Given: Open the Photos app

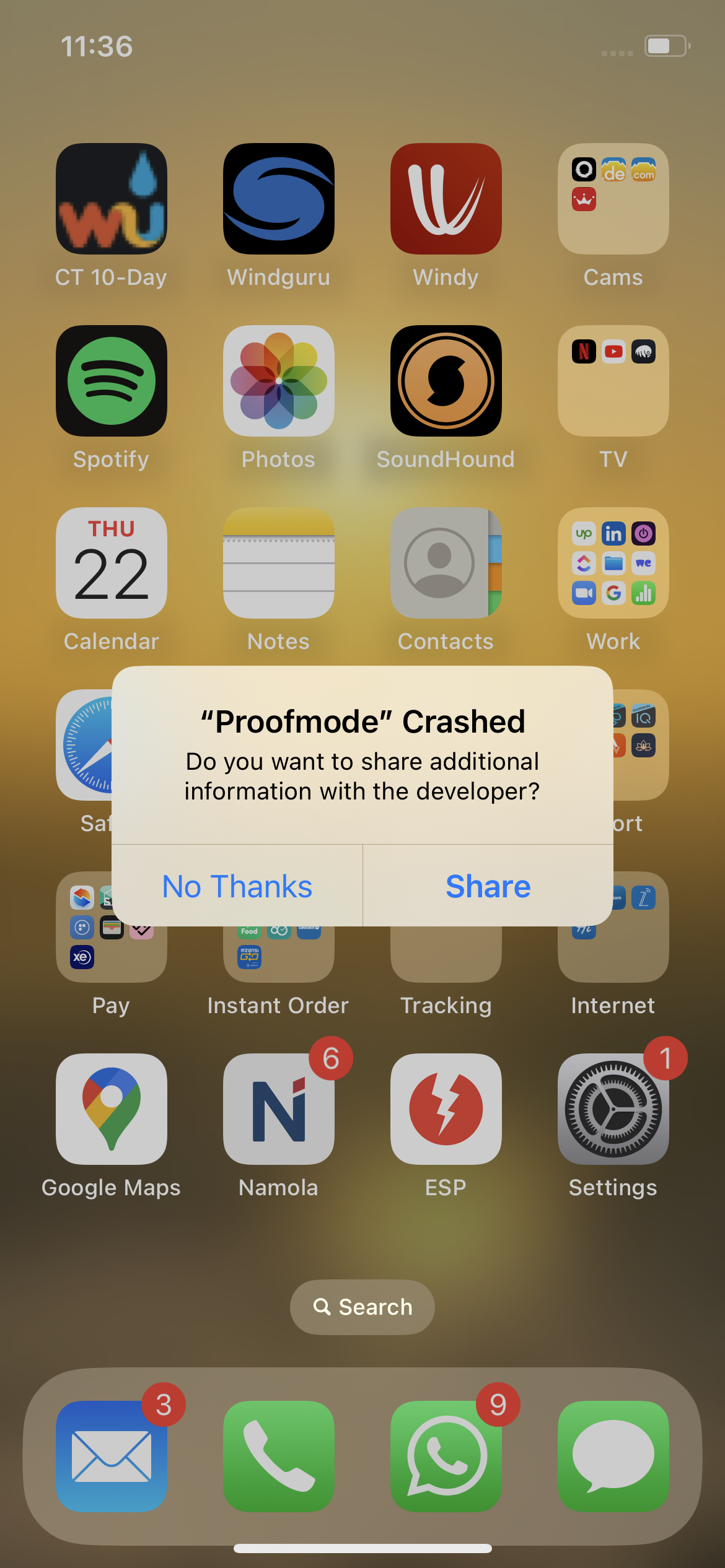Looking at the screenshot, I should pos(279,381).
